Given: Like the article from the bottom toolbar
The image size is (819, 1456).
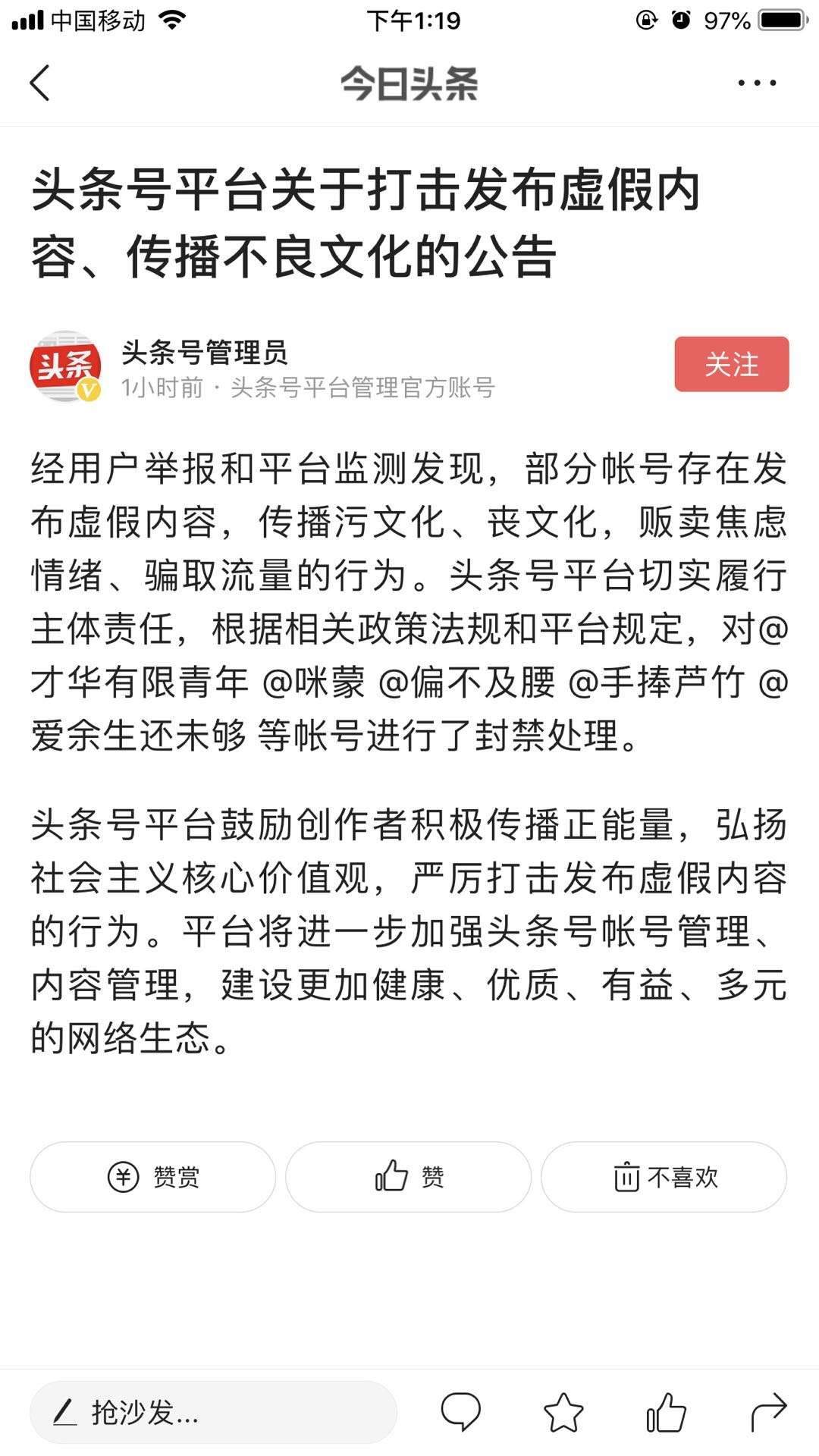Looking at the screenshot, I should (666, 1413).
